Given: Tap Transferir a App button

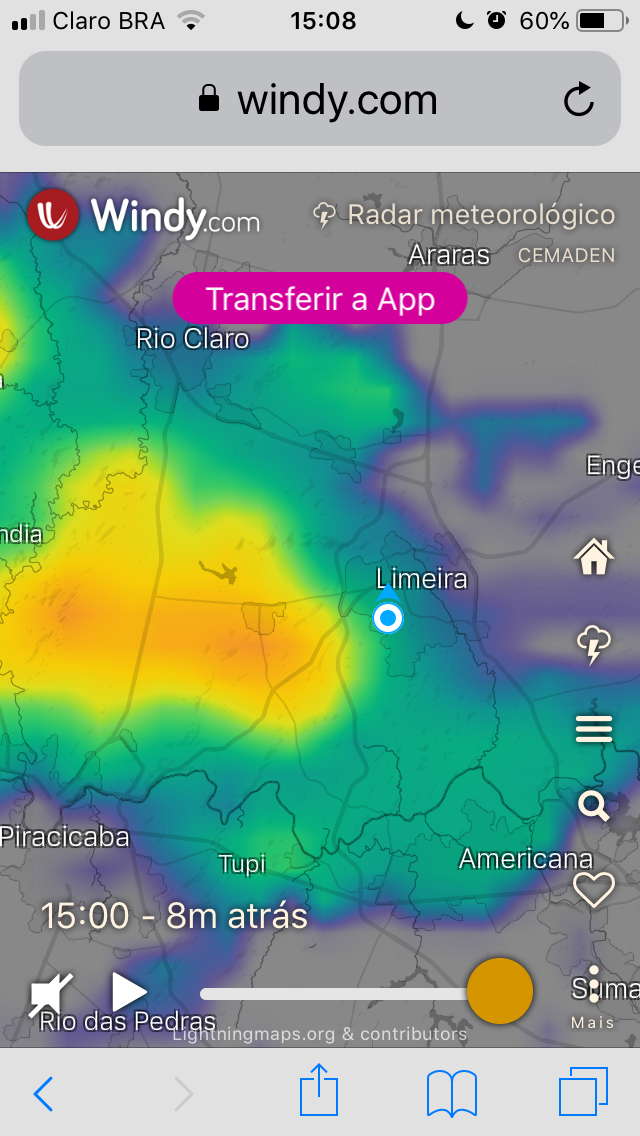Looking at the screenshot, I should pos(320,299).
